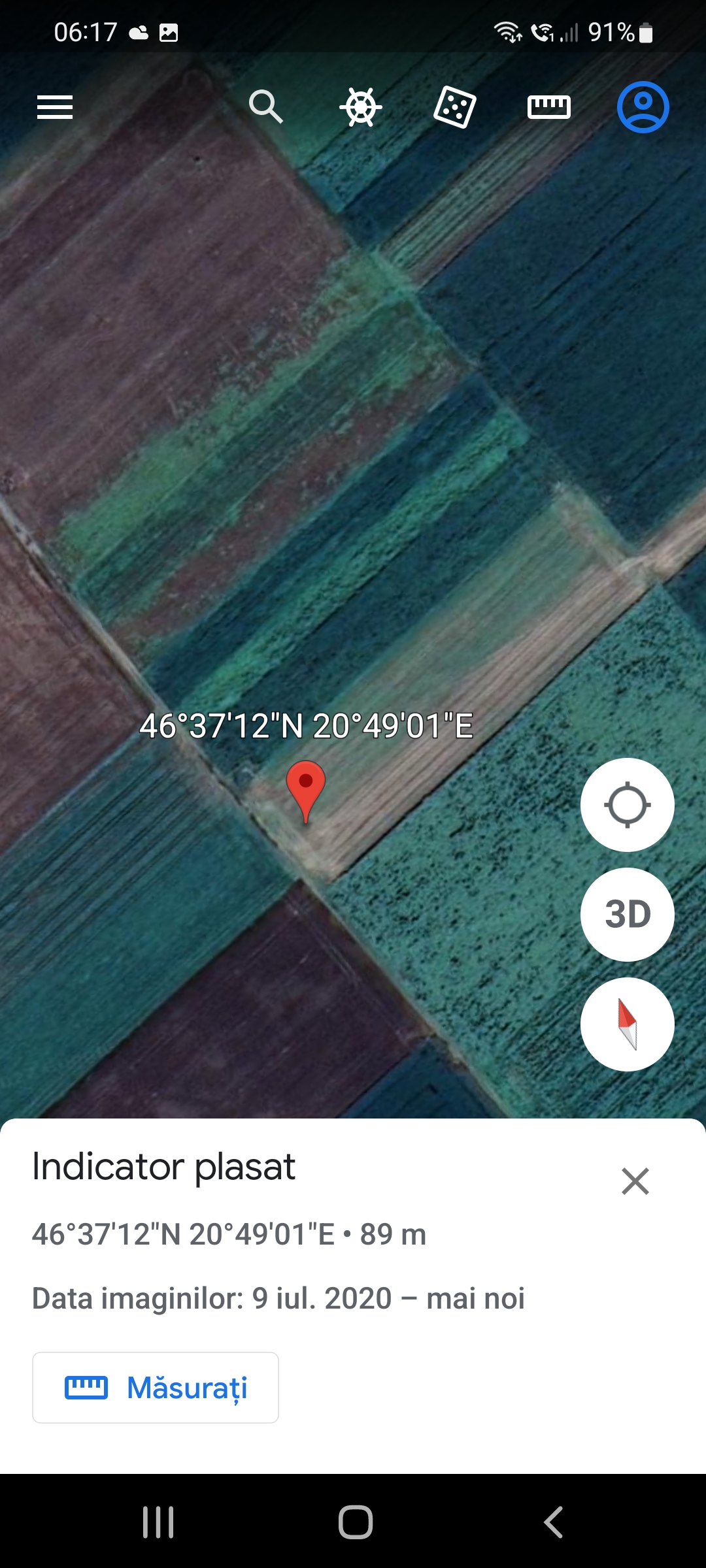This screenshot has height=1568, width=706.
Task: Tap the Măsurați button
Action: point(156,1388)
